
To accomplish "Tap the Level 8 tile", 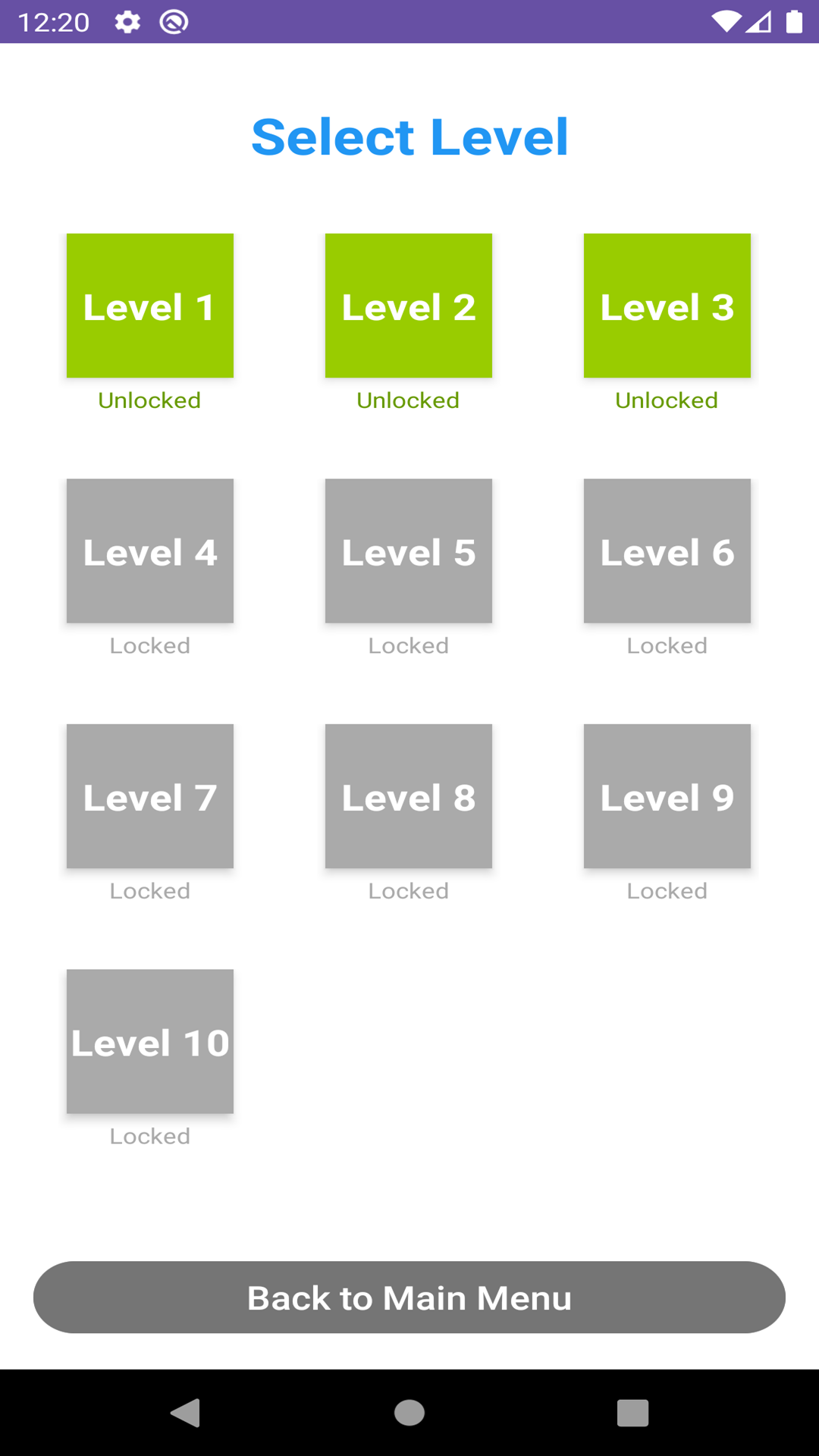I will click(408, 795).
